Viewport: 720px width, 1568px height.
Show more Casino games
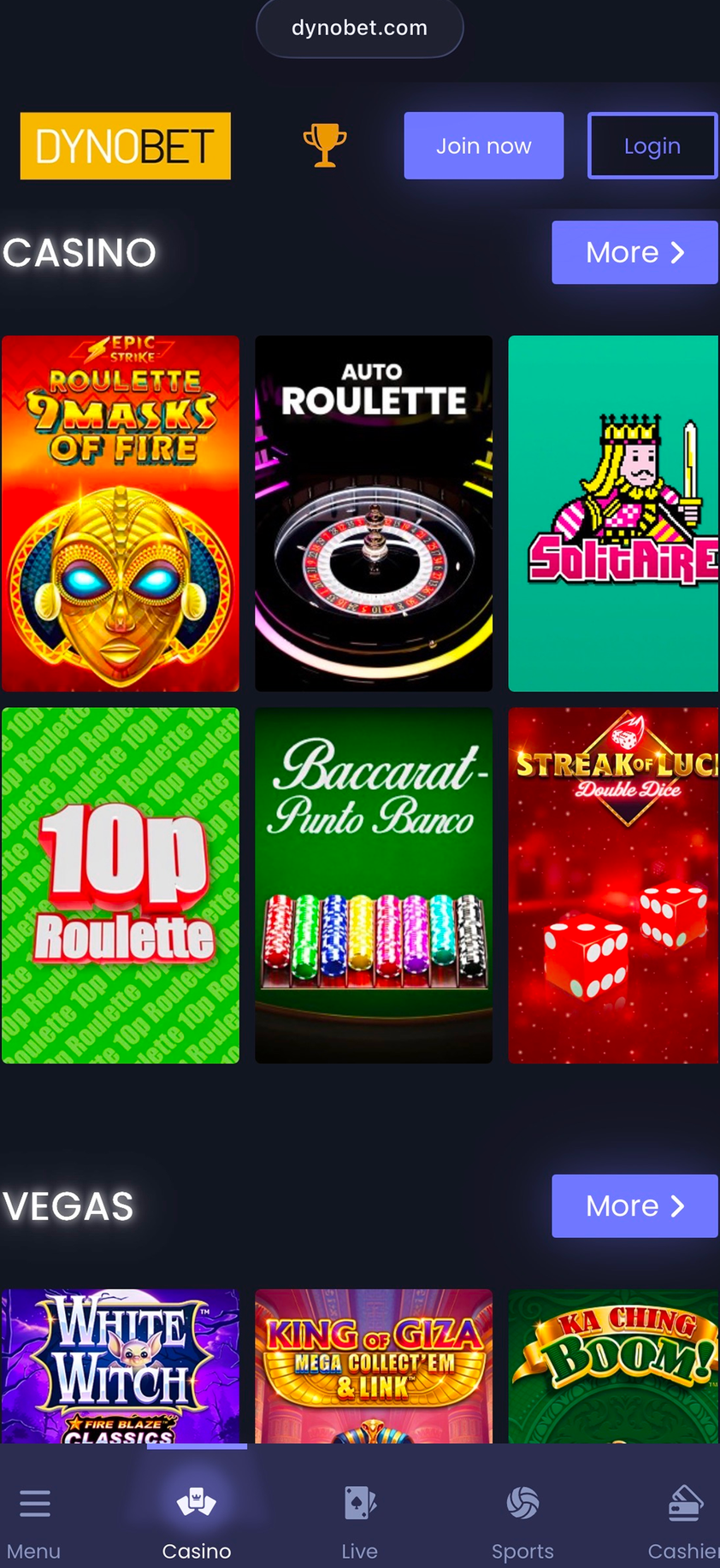[634, 252]
